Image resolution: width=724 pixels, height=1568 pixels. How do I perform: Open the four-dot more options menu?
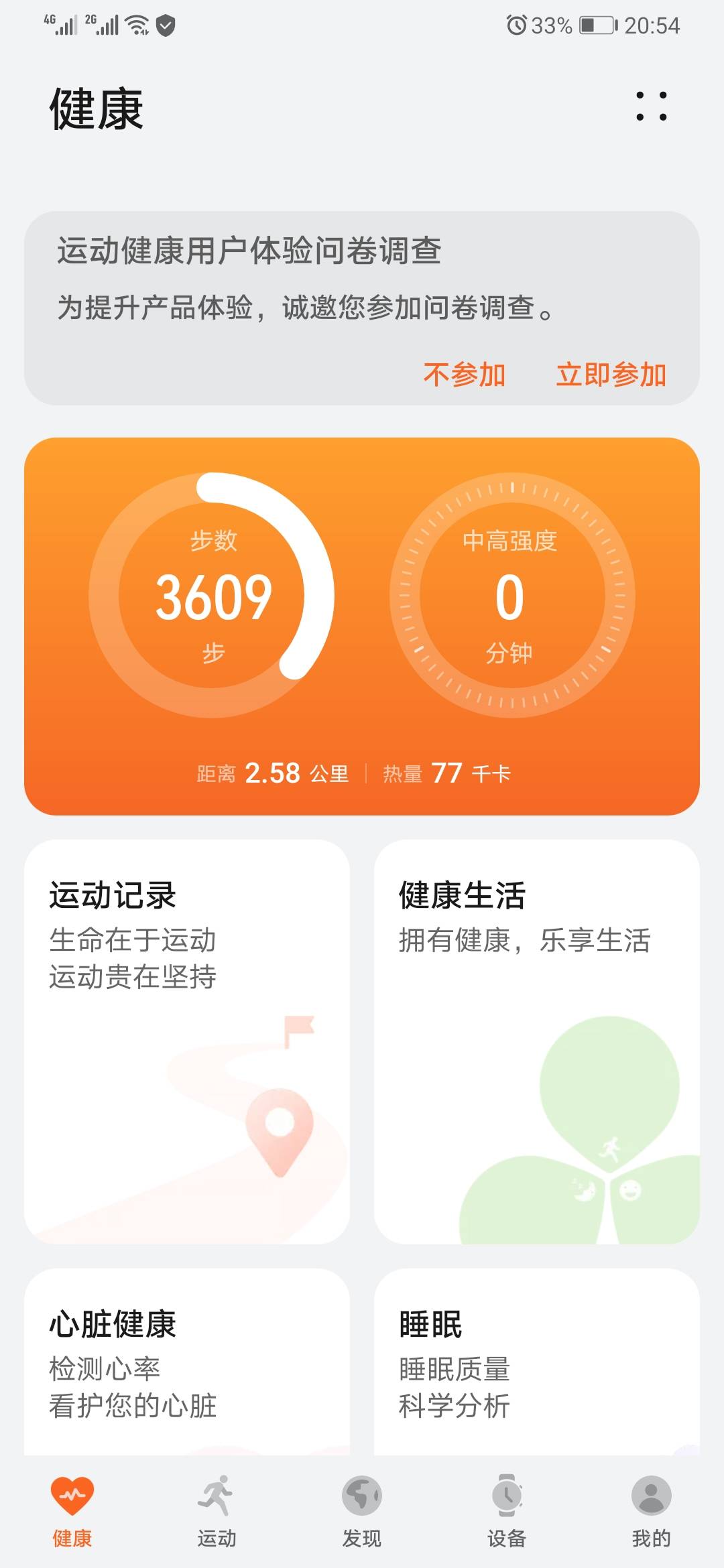pos(651,107)
